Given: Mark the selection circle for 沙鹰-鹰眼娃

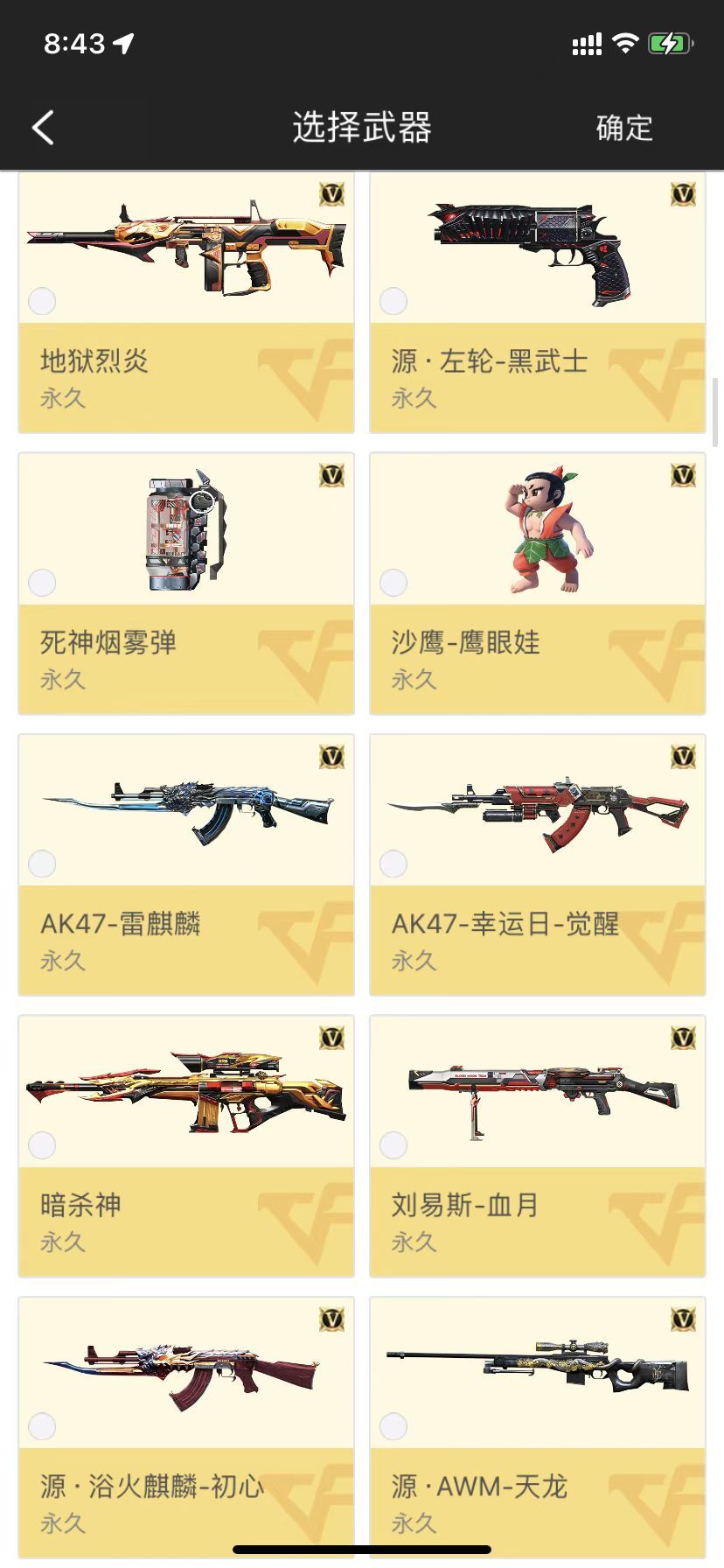Looking at the screenshot, I should (393, 583).
